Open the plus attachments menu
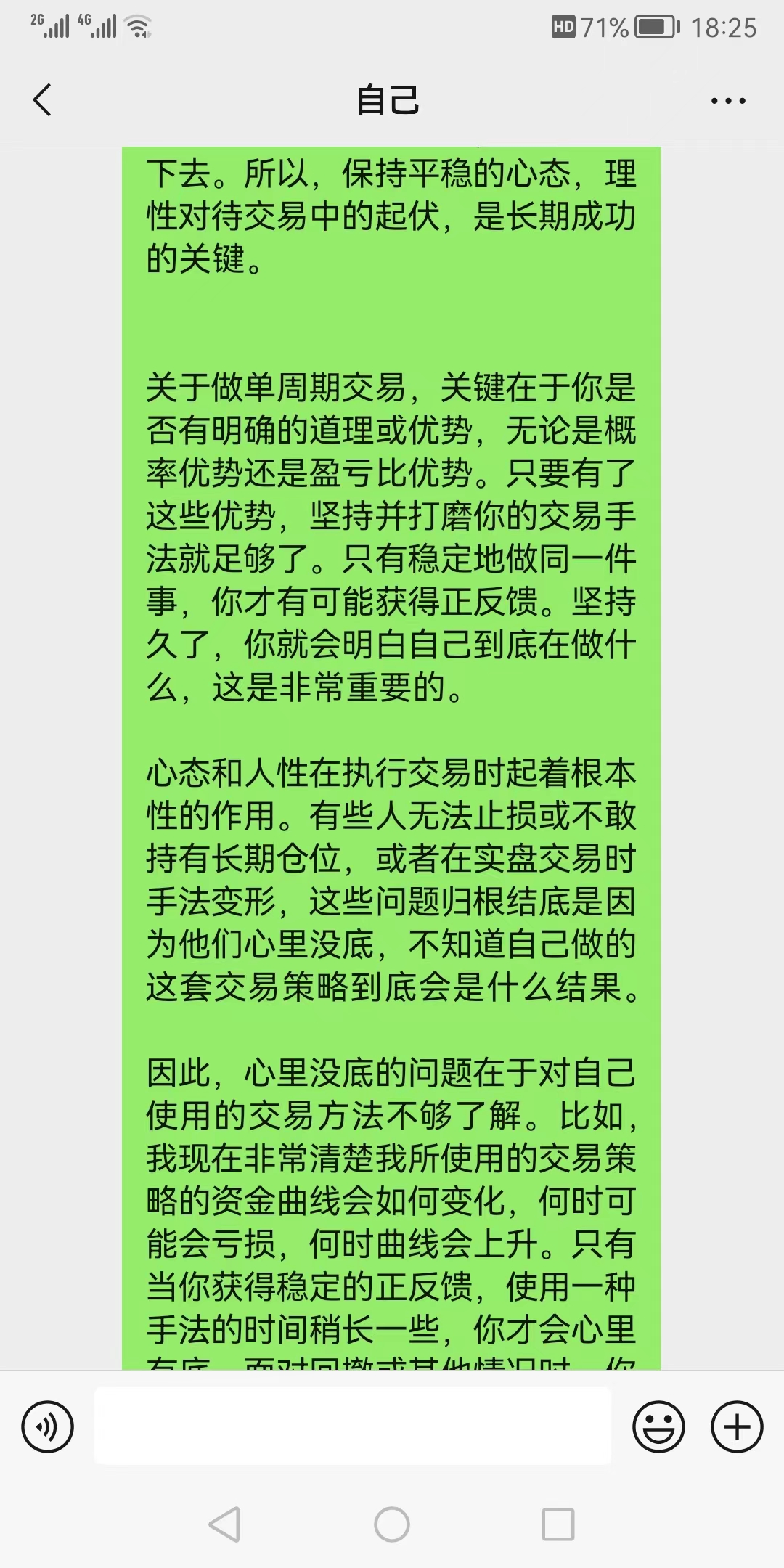 736,1426
